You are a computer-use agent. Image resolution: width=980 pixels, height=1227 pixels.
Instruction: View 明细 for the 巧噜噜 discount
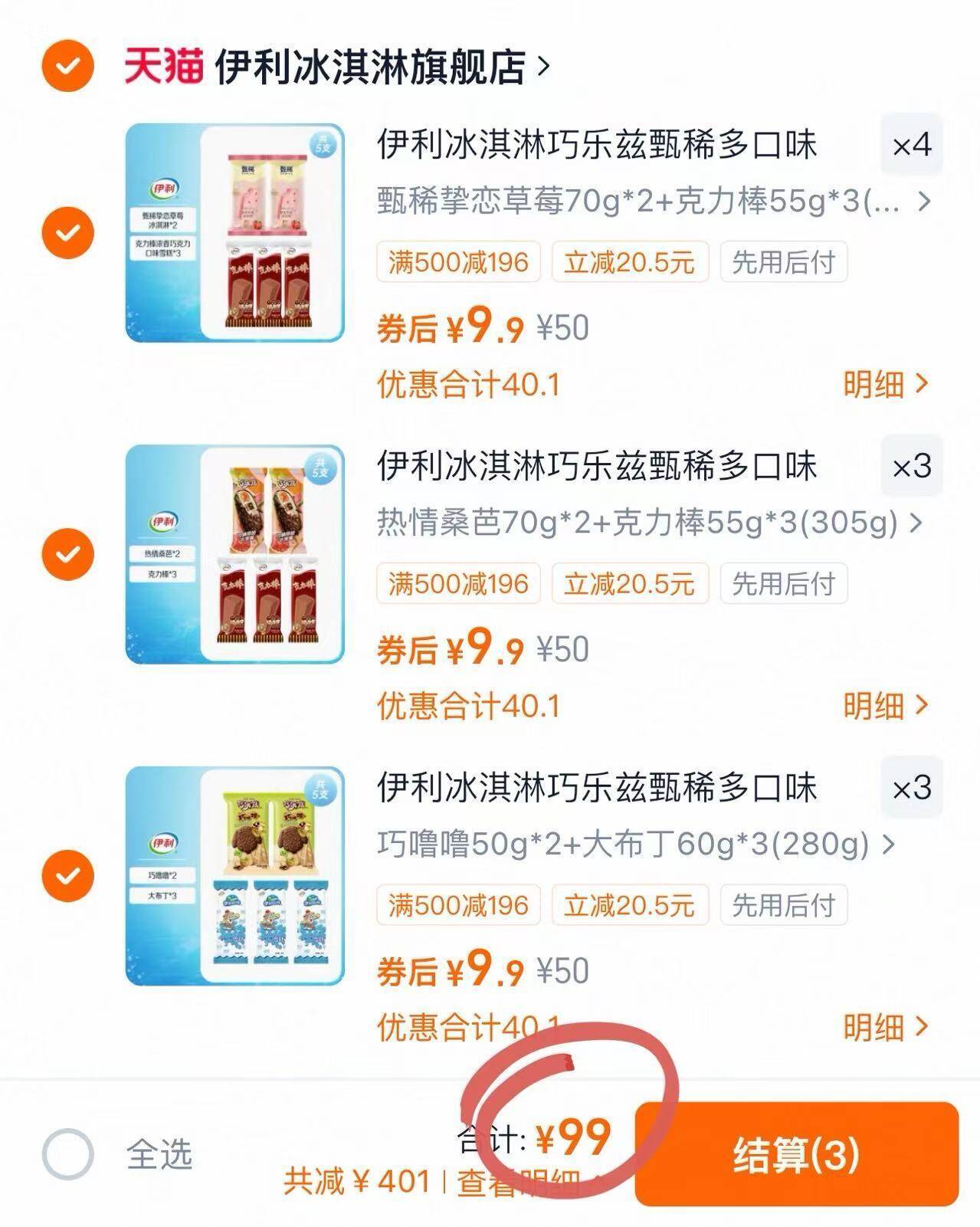coord(886,1027)
